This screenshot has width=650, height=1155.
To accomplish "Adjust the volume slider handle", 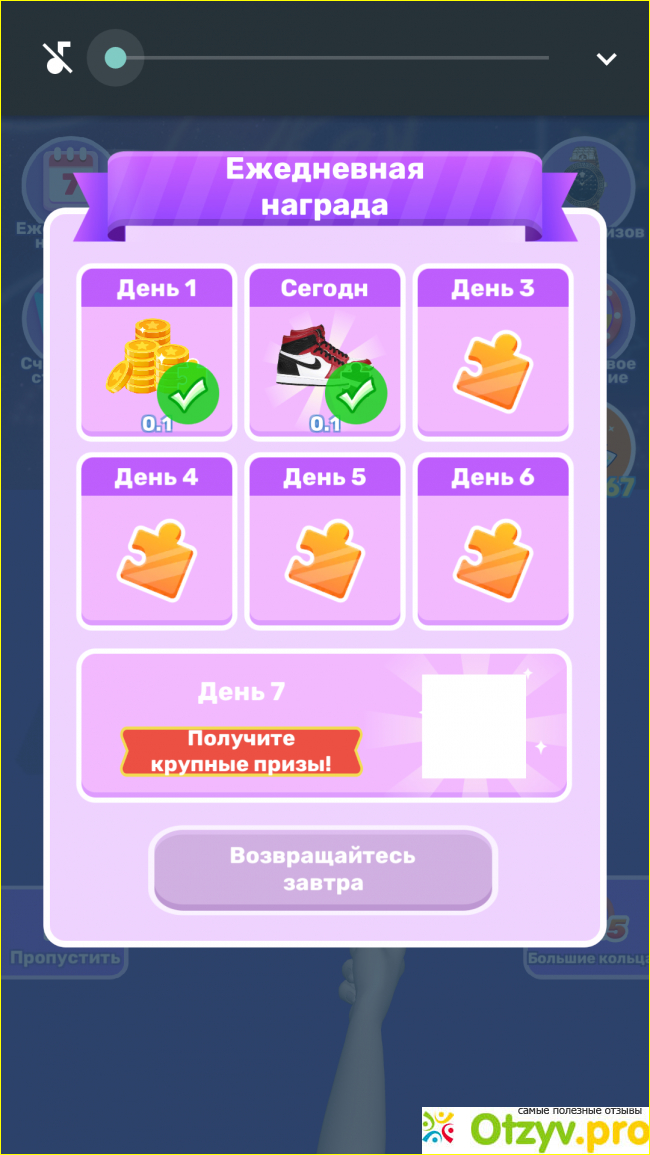I will 115,58.
